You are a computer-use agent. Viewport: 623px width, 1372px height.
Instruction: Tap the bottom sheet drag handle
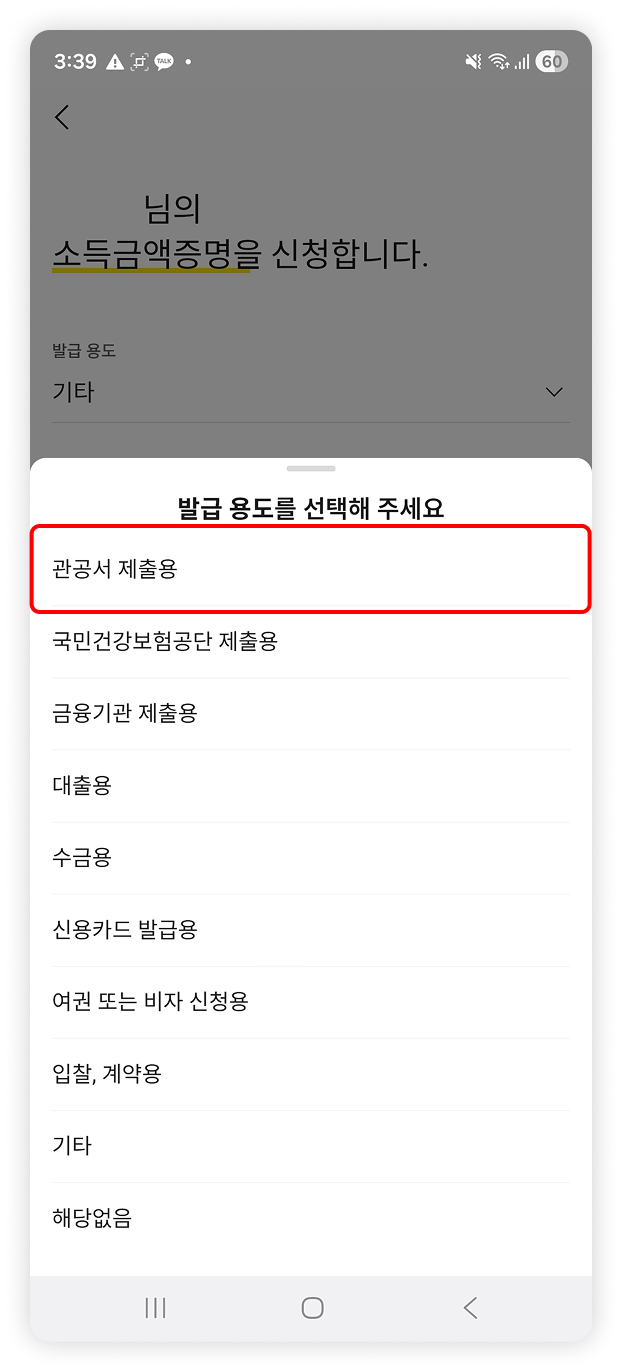[x=310, y=468]
